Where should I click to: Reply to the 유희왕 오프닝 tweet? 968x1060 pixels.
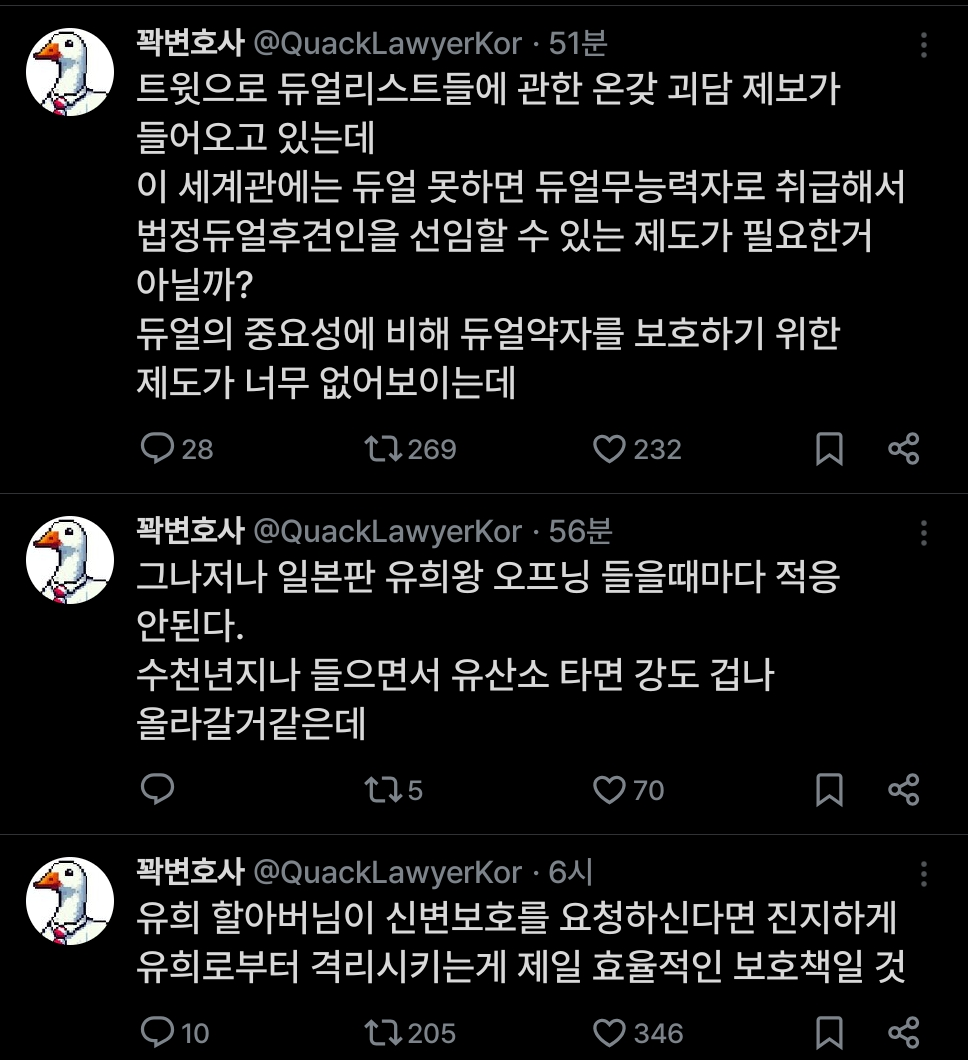tap(158, 790)
